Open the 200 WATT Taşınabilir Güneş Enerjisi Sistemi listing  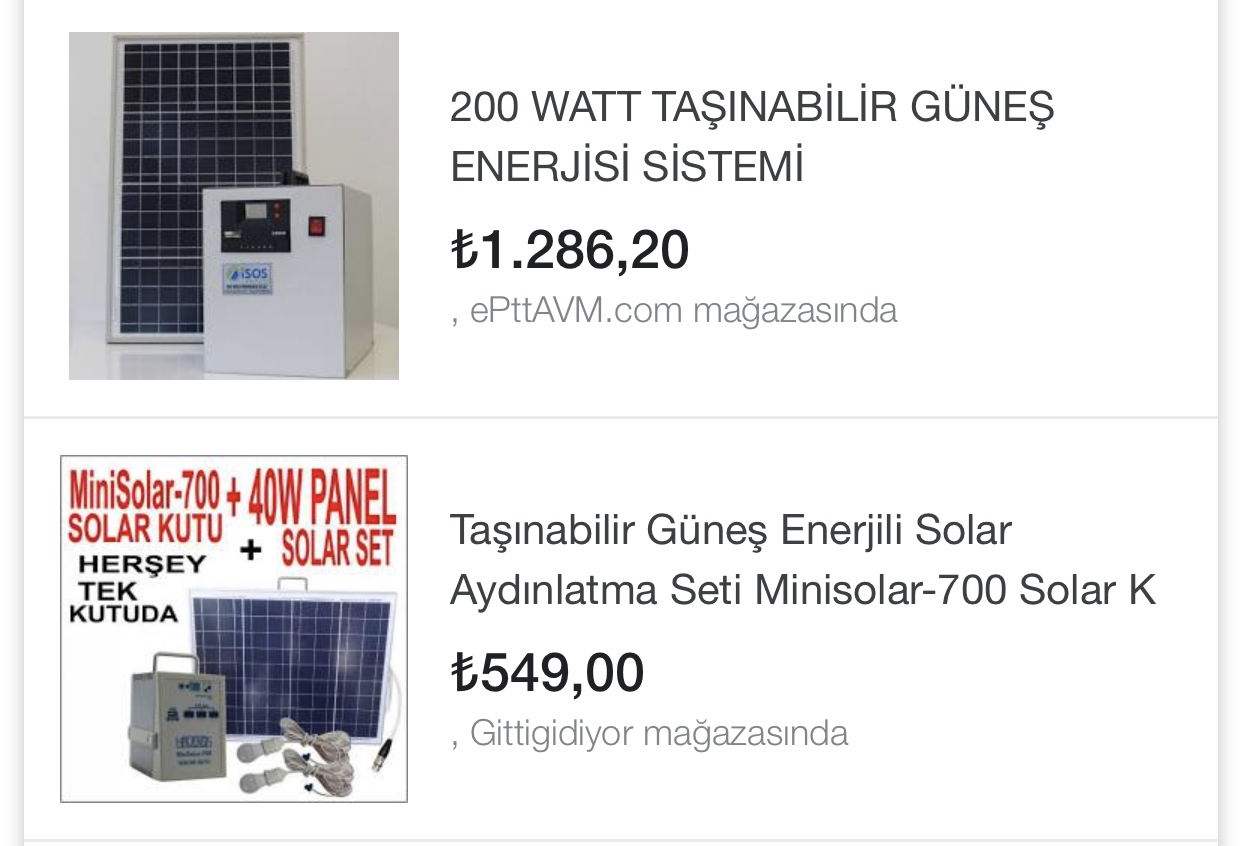(x=751, y=136)
